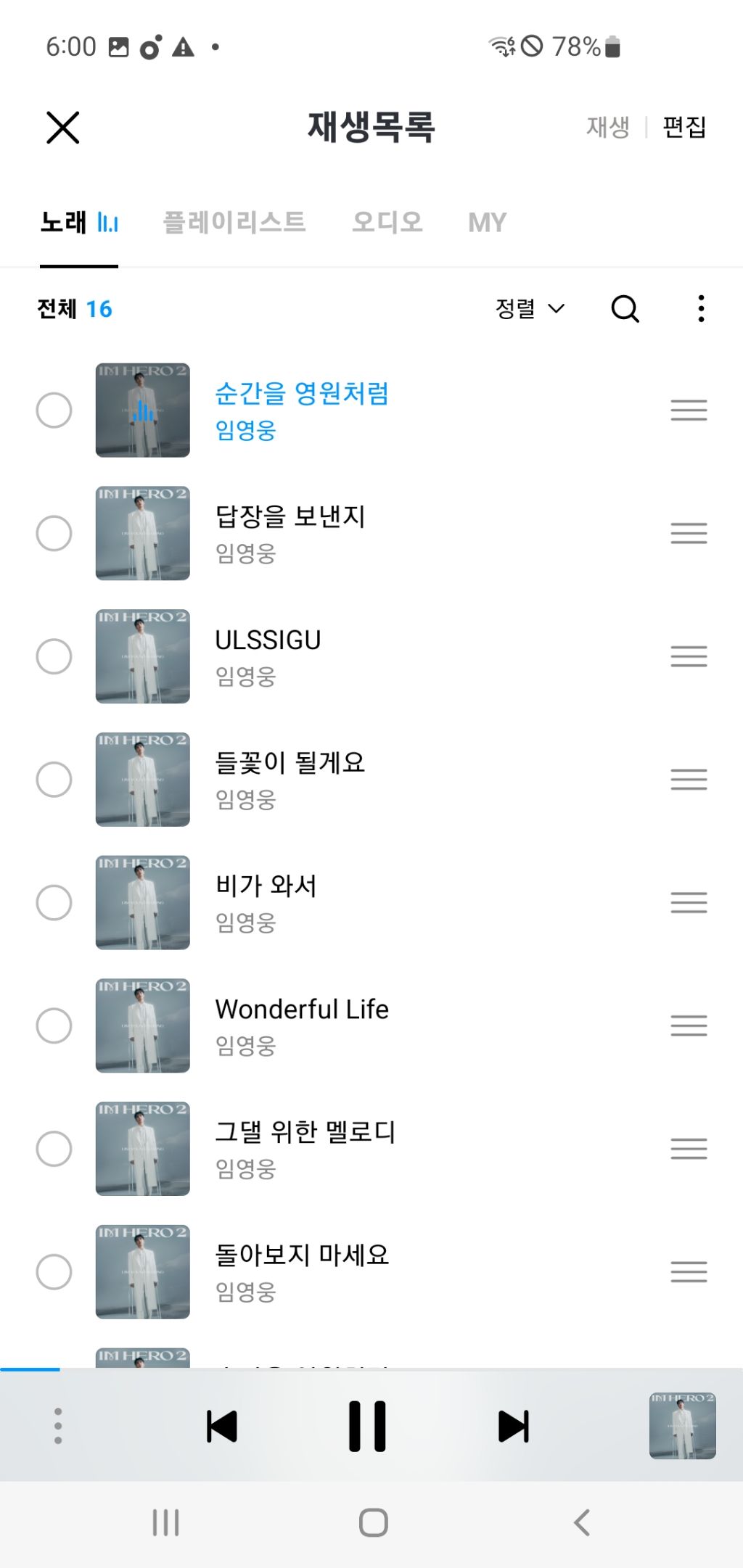This screenshot has width=743, height=1568.
Task: Skip to the next track
Action: [x=514, y=1427]
